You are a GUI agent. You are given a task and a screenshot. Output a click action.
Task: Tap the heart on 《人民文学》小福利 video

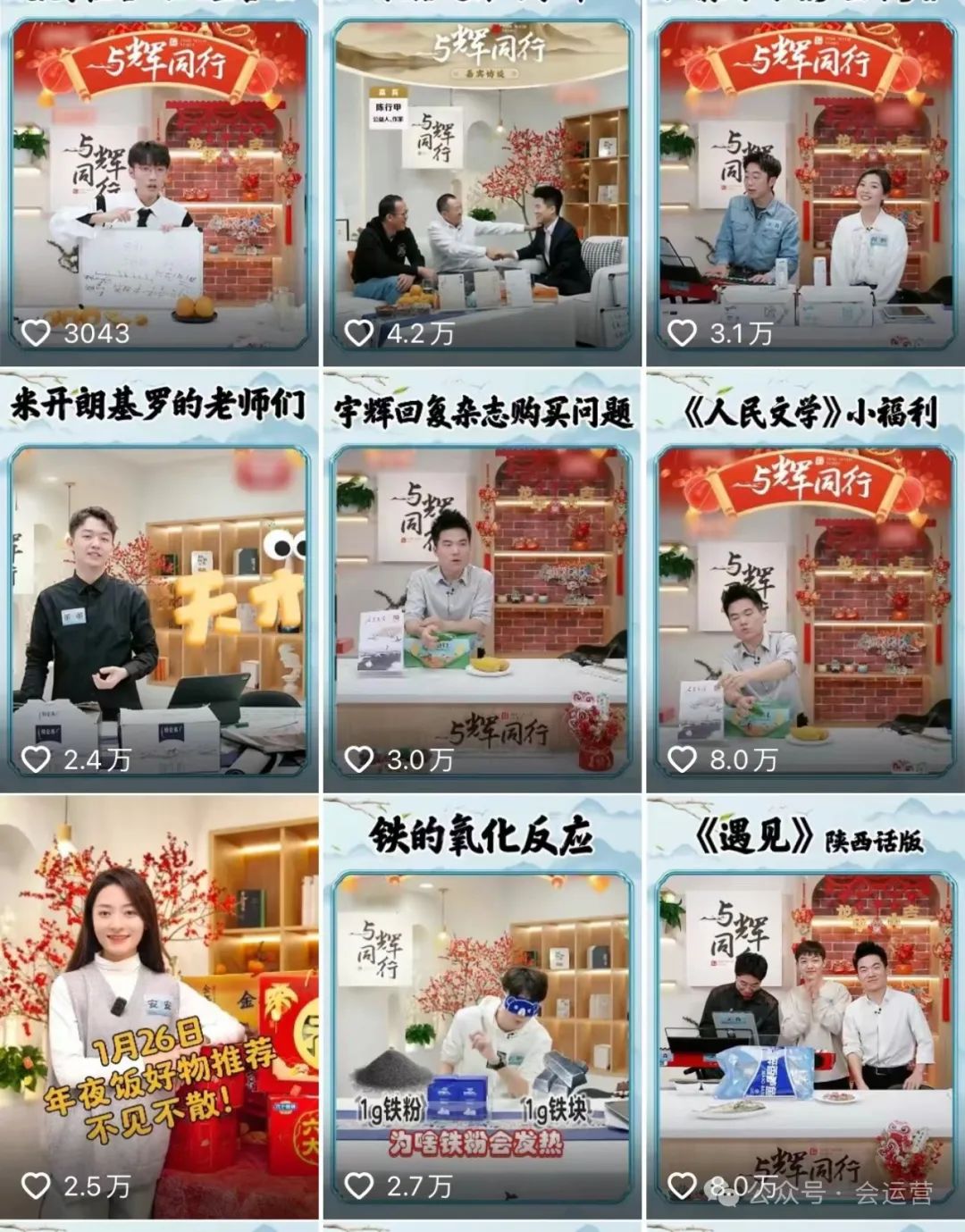point(683,758)
